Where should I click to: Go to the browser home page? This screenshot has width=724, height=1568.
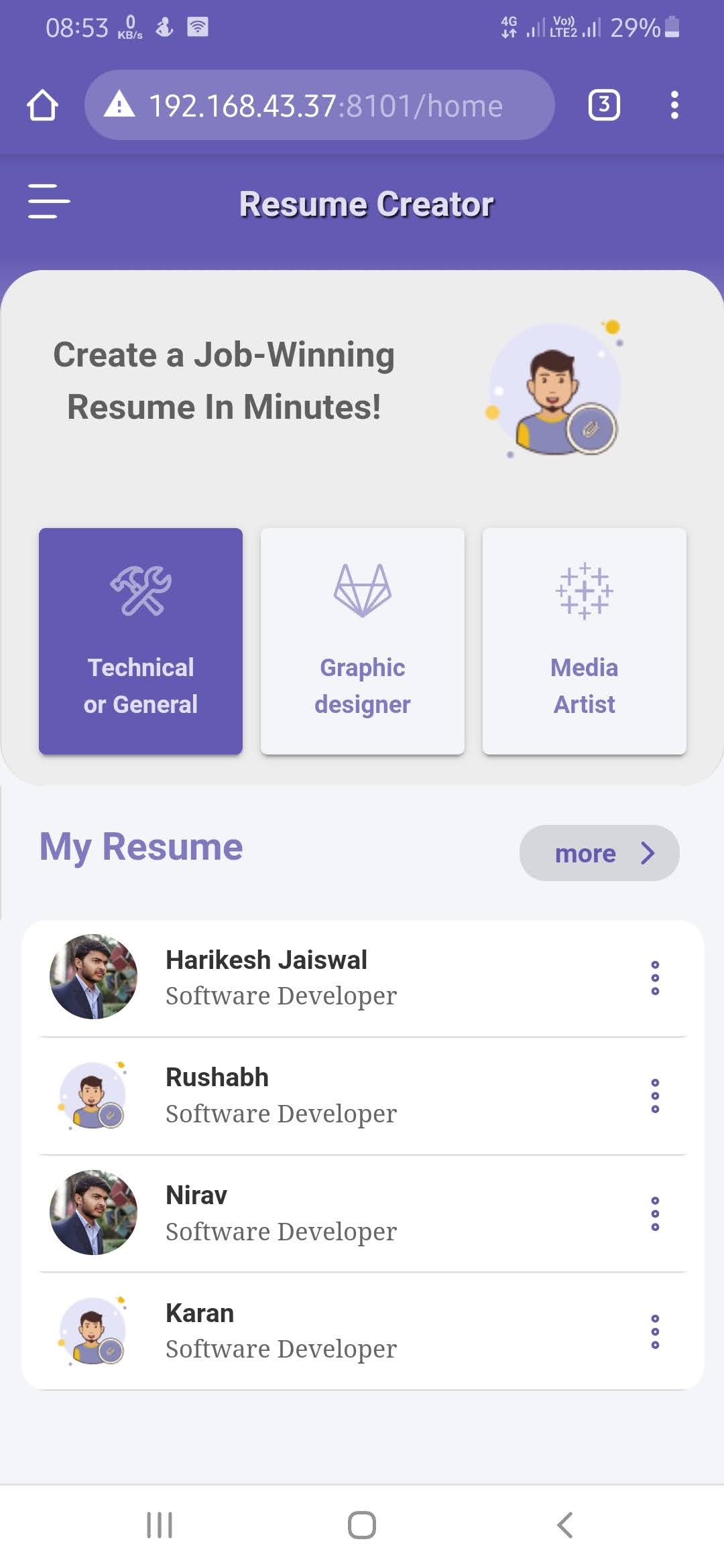[x=42, y=105]
